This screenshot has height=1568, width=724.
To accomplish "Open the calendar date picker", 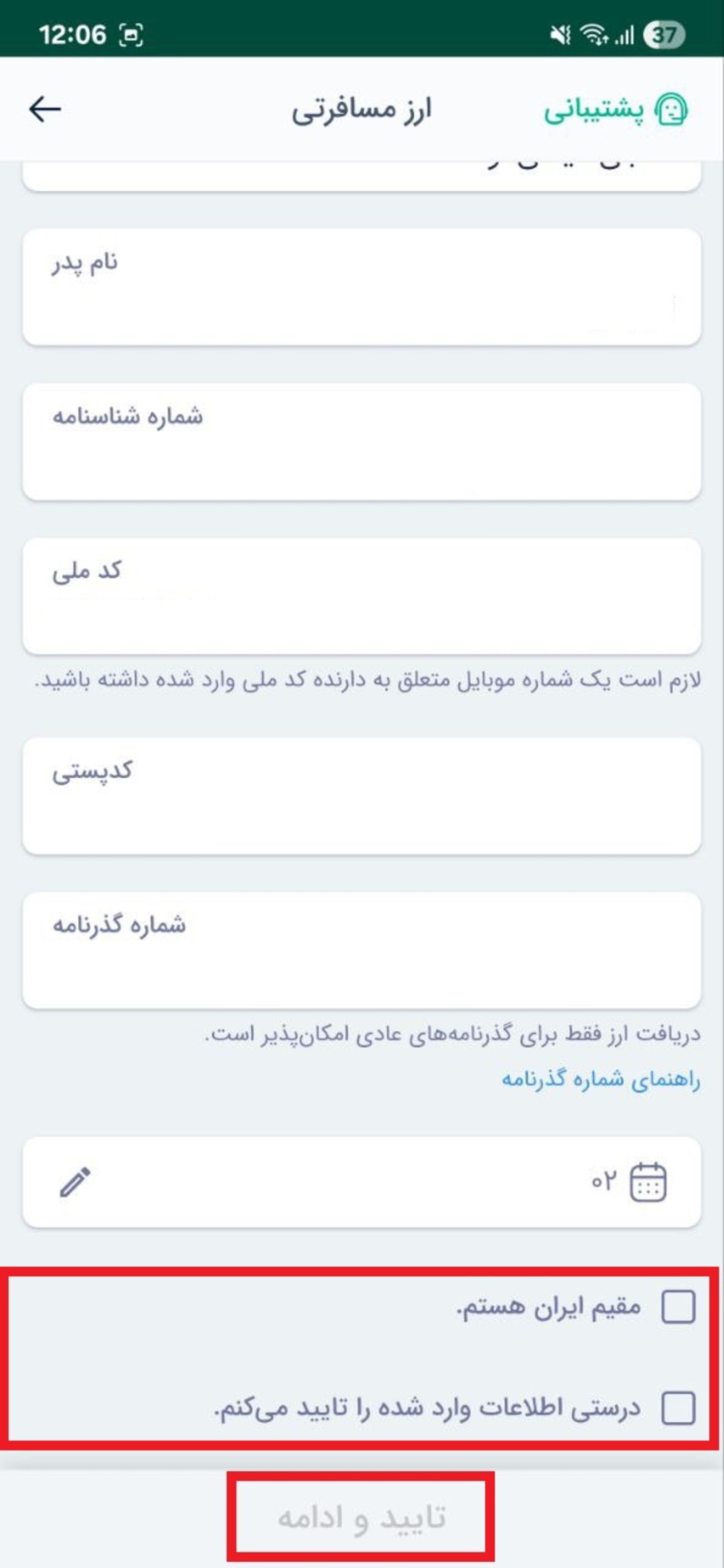I will point(647,1182).
